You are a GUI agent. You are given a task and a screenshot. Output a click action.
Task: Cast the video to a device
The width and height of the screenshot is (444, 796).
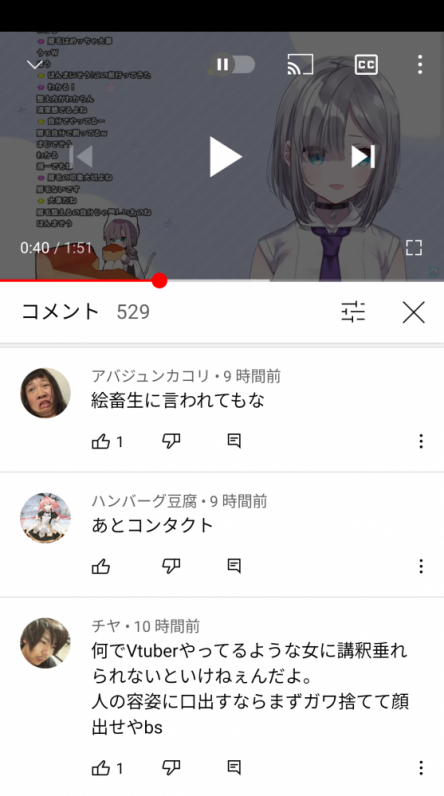pyautogui.click(x=300, y=64)
